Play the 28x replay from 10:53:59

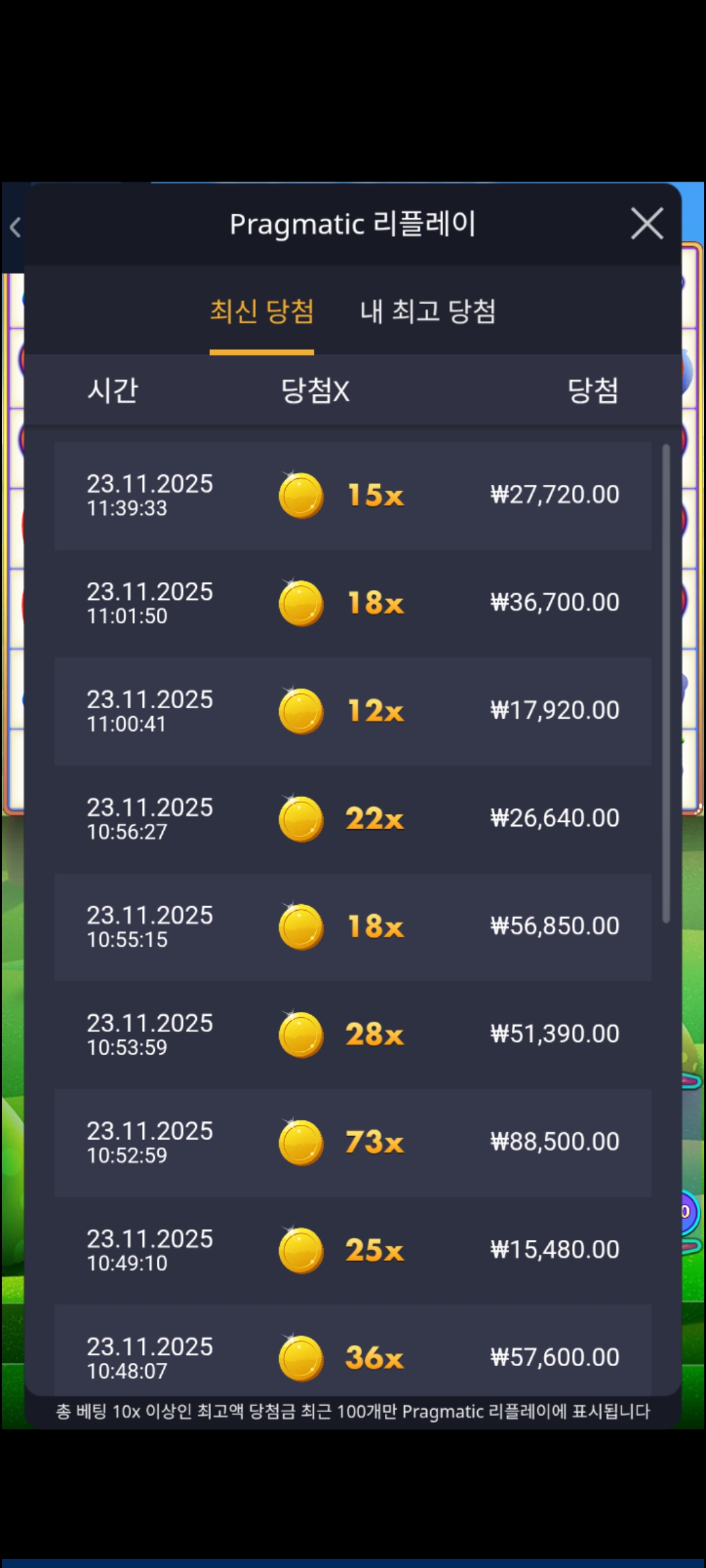(x=352, y=1034)
